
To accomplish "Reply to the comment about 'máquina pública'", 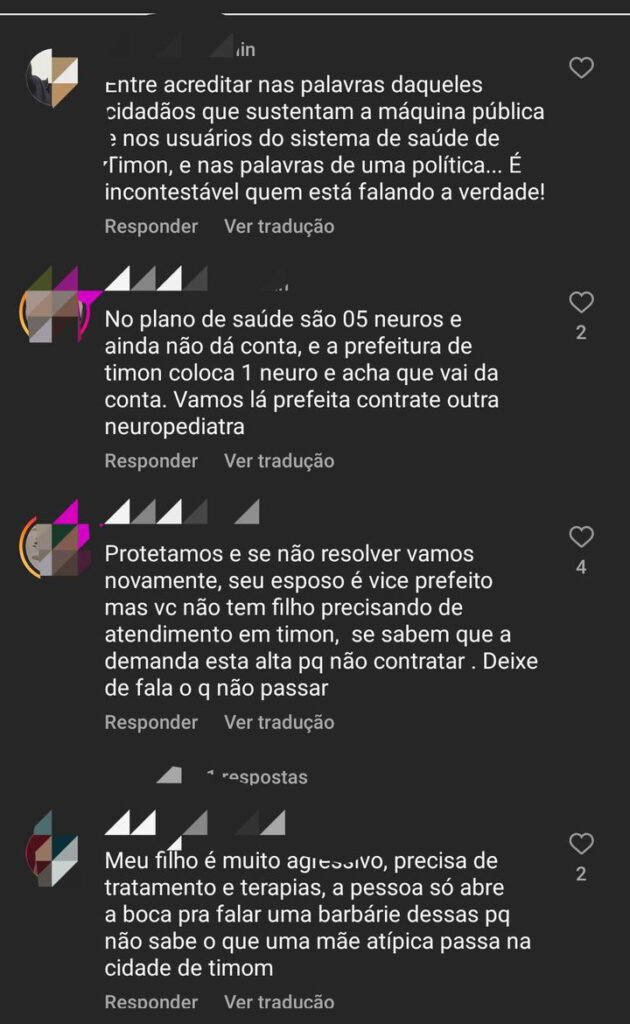I will coord(151,226).
